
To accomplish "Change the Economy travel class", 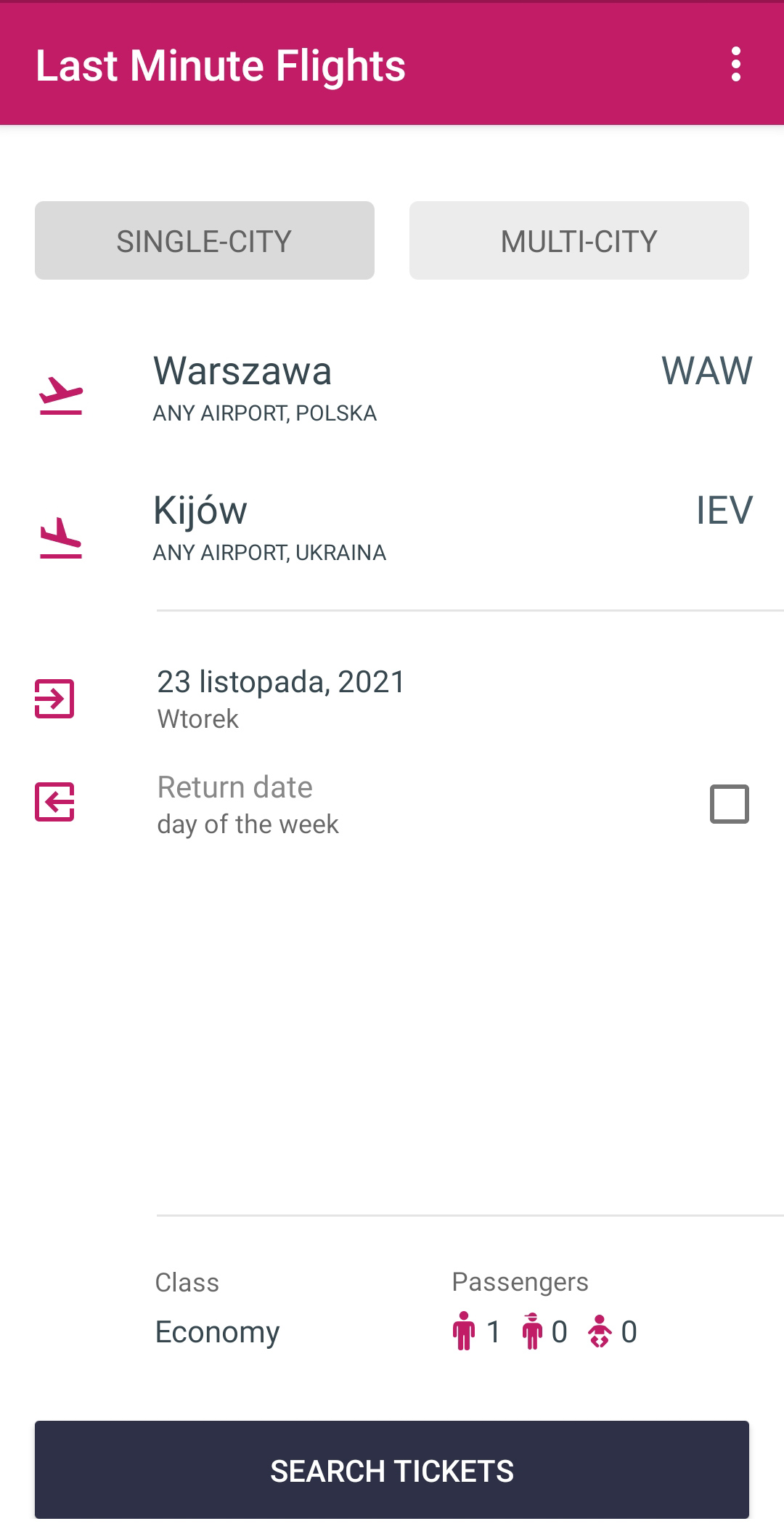I will (218, 1312).
